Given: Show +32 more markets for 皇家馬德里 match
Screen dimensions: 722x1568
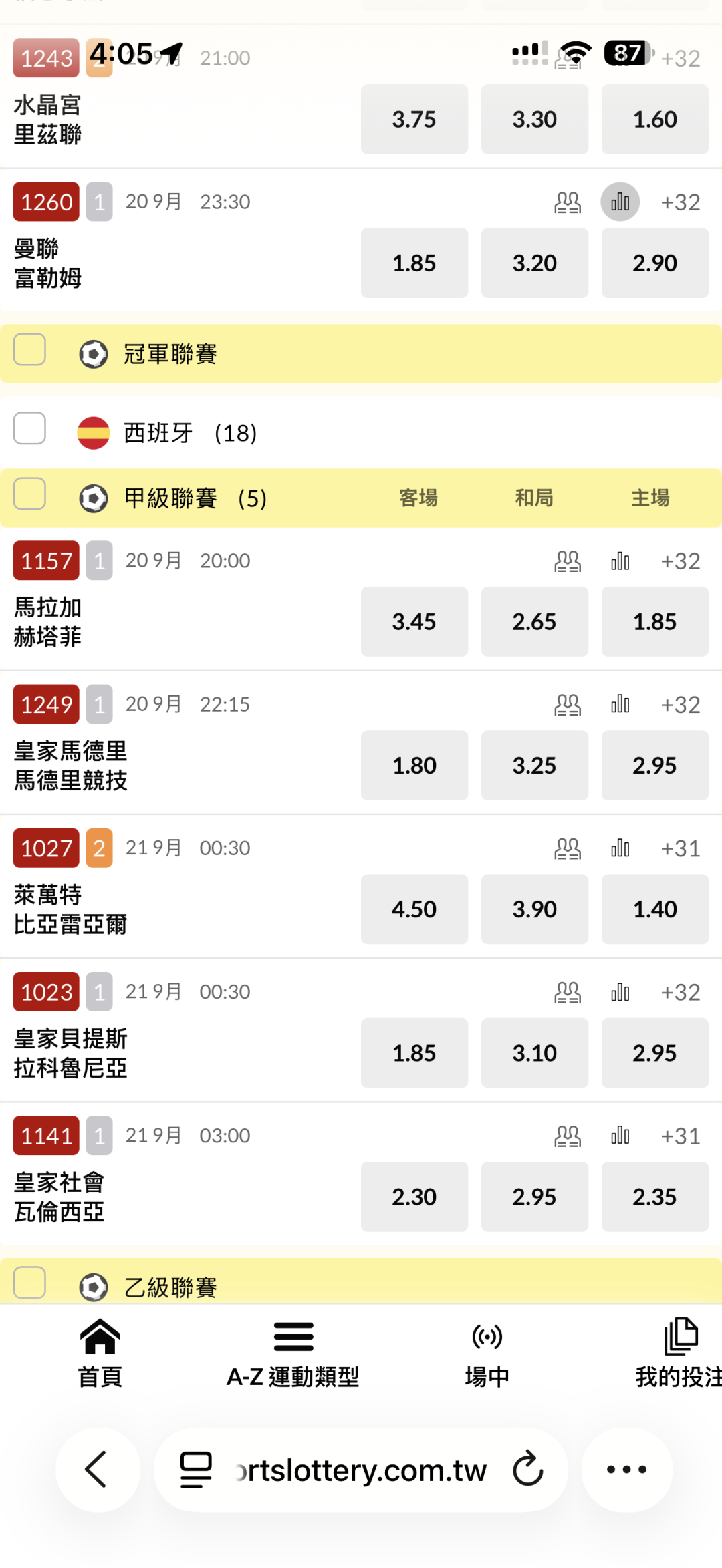Looking at the screenshot, I should 680,704.
